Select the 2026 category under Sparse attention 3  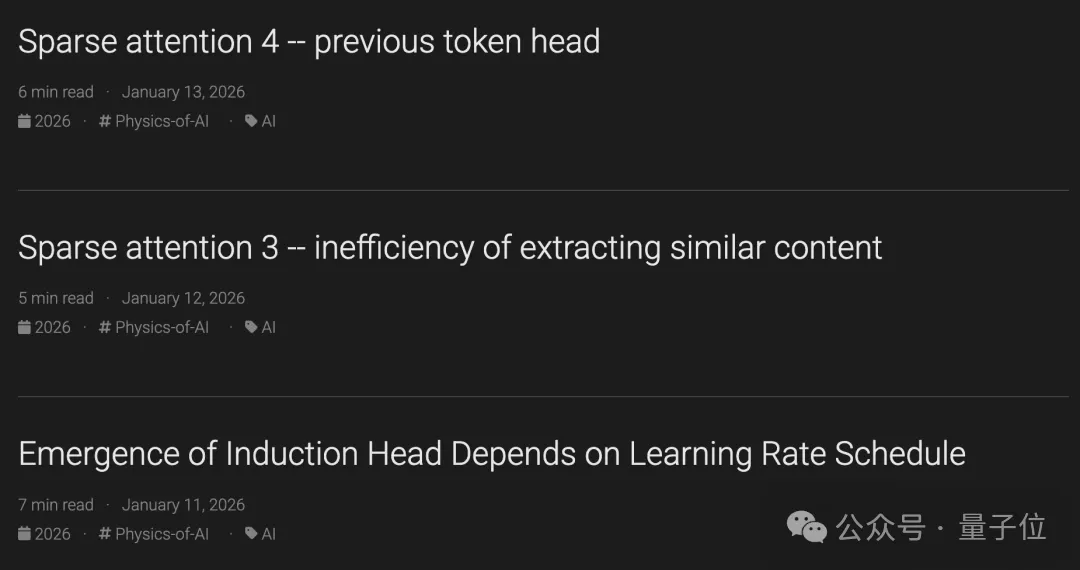(52, 327)
